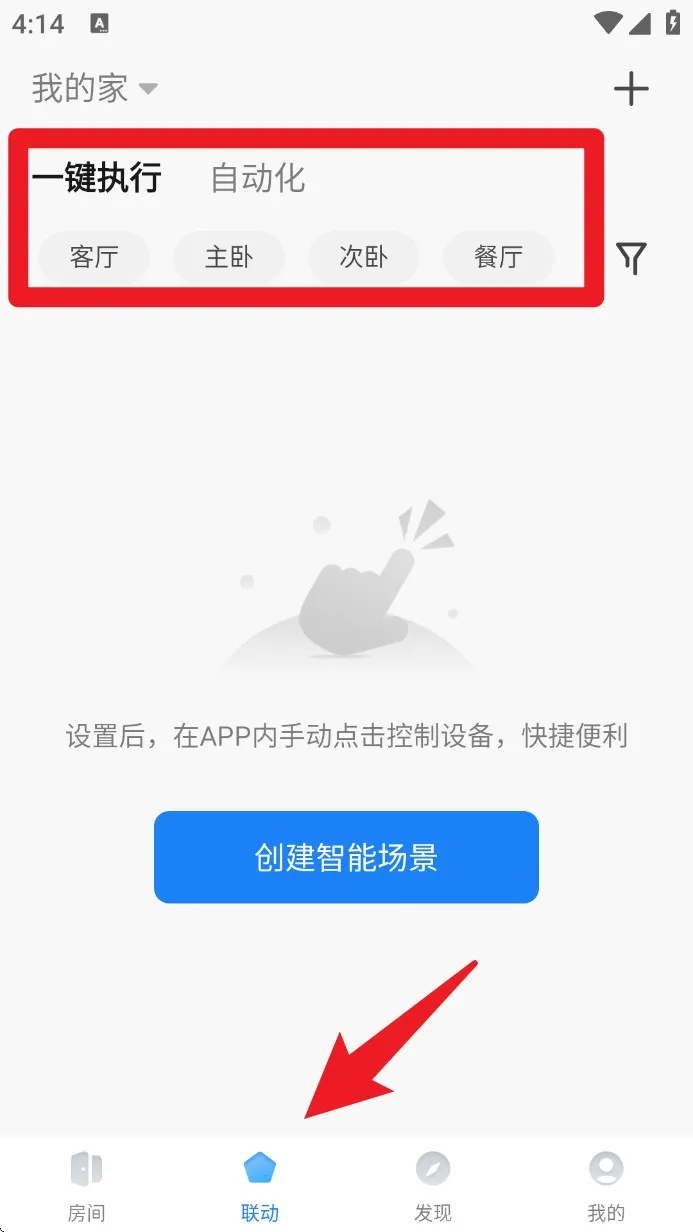Switch to the 发现 tab
This screenshot has height=1232, width=693.
(433, 1185)
